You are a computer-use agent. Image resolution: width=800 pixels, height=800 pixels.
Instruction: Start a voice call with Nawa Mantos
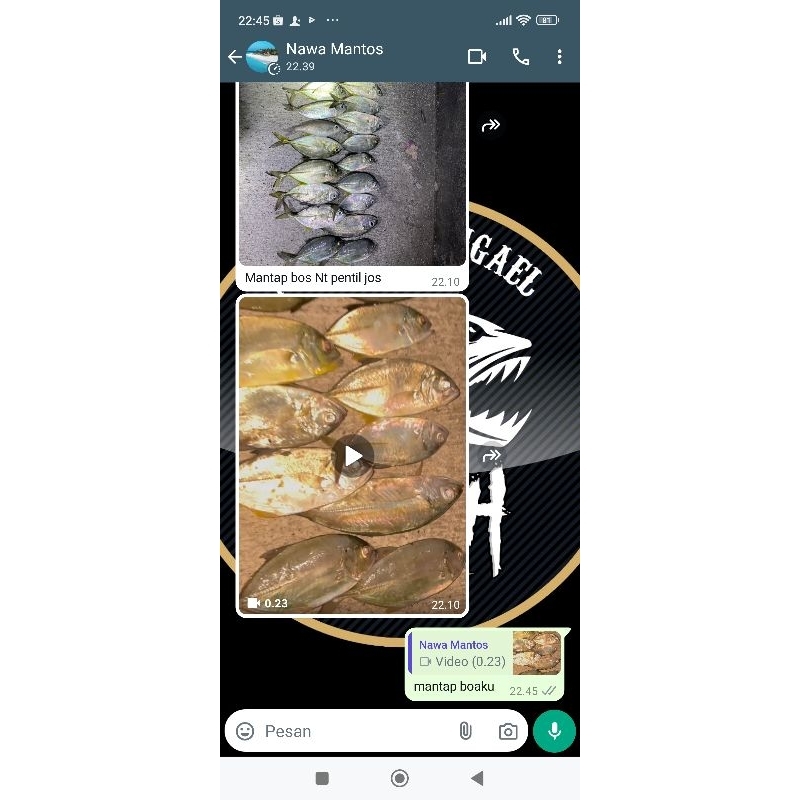521,57
